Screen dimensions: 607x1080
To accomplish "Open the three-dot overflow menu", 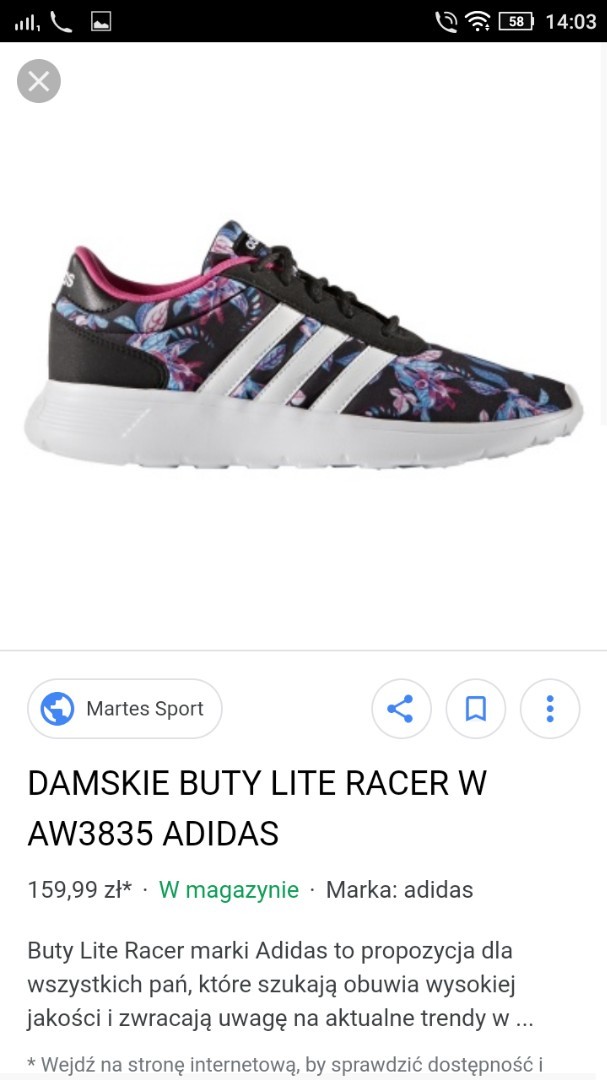I will 550,709.
